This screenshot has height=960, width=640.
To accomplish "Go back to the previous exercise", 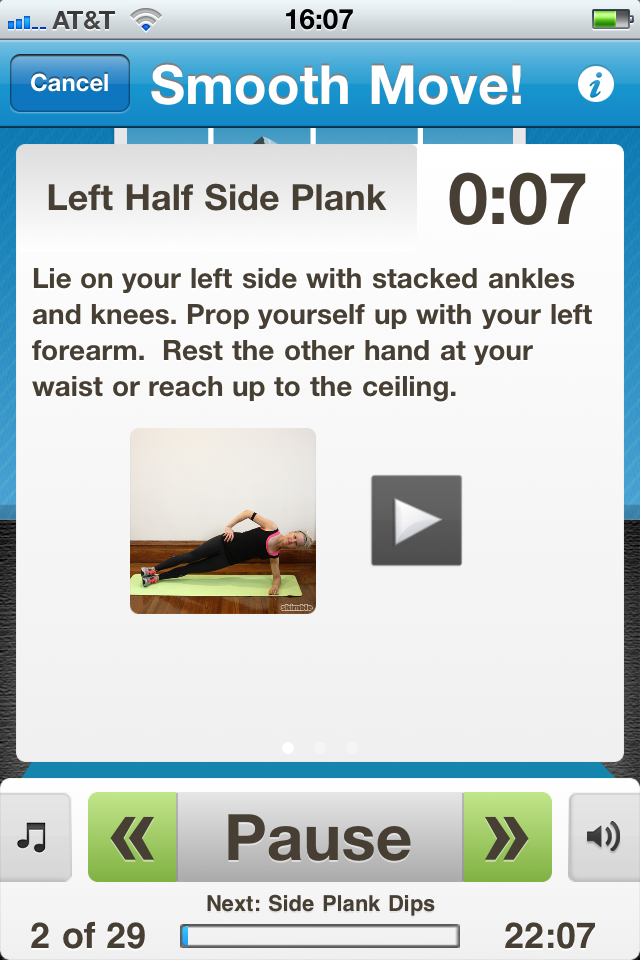I will [x=133, y=837].
